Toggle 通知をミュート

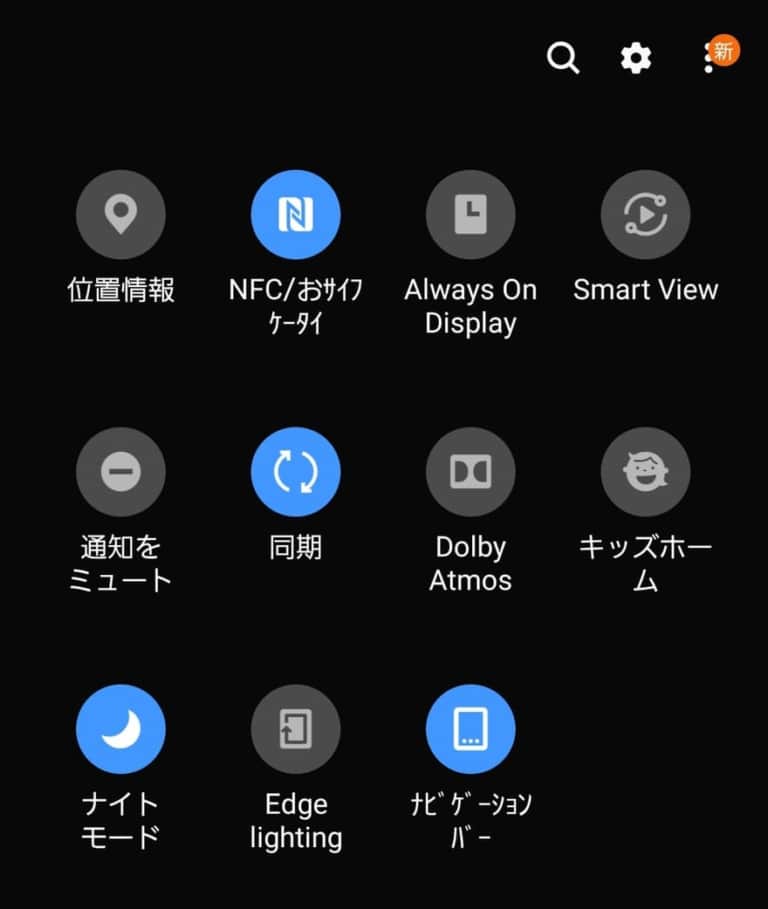pos(121,472)
